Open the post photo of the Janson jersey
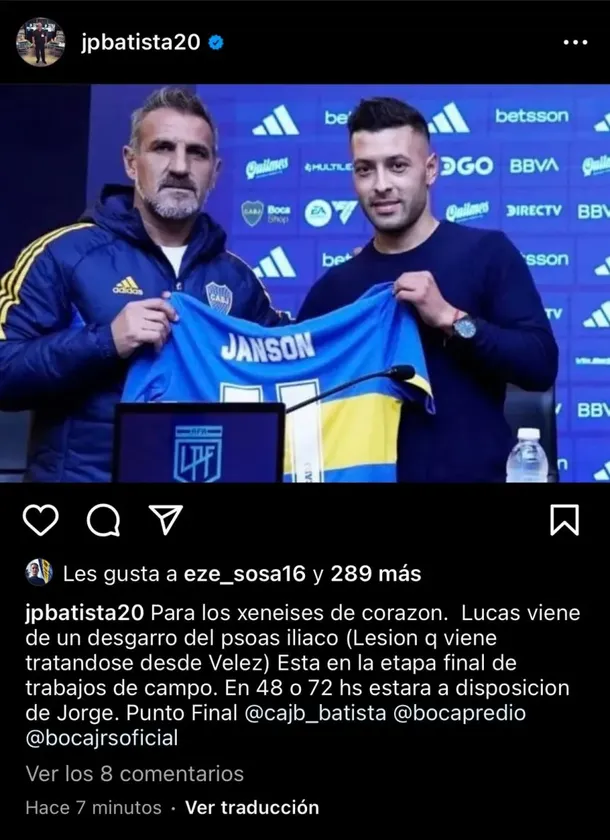The image size is (610, 840). [305, 283]
